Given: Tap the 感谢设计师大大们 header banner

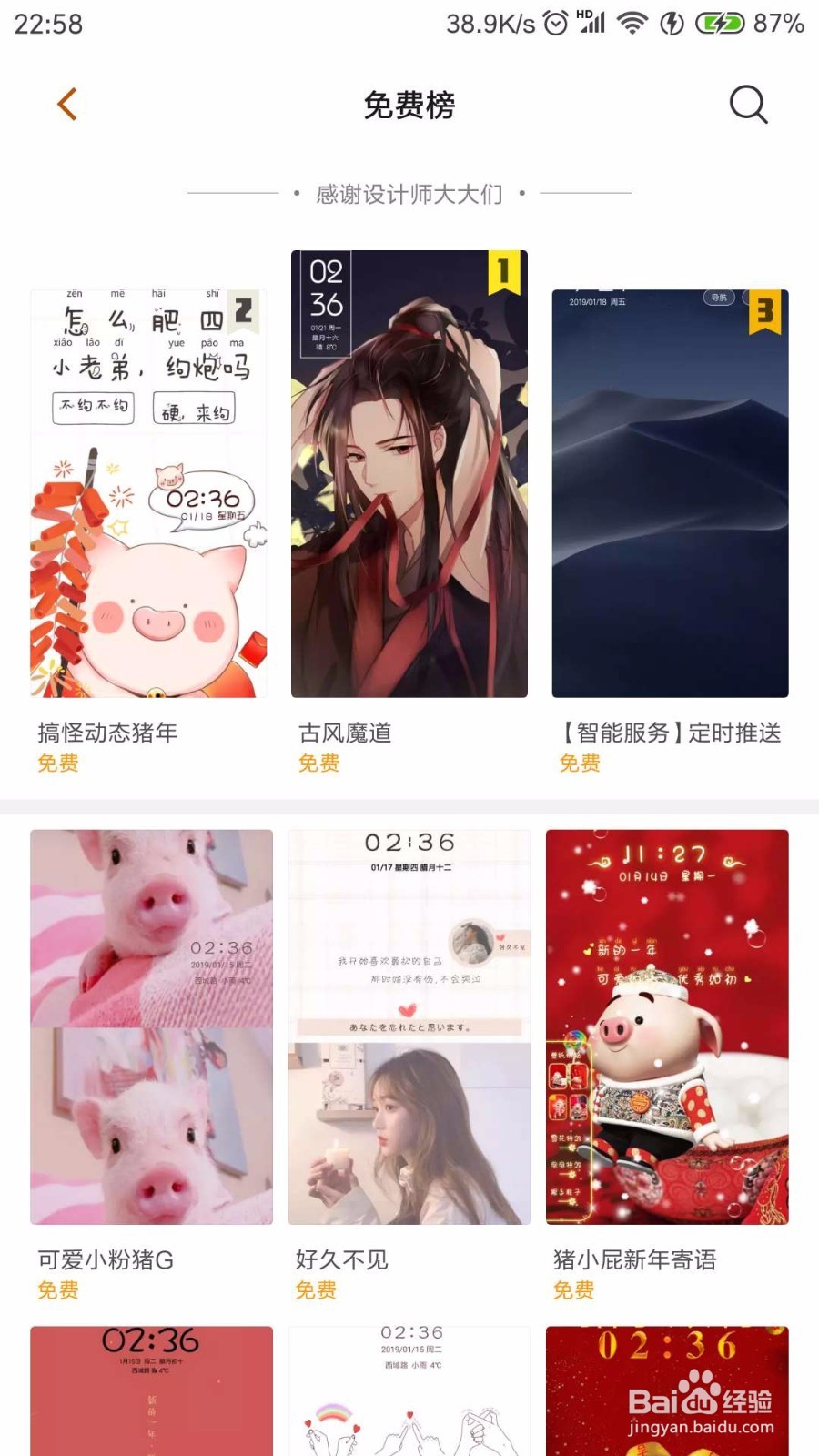Looking at the screenshot, I should [x=409, y=192].
